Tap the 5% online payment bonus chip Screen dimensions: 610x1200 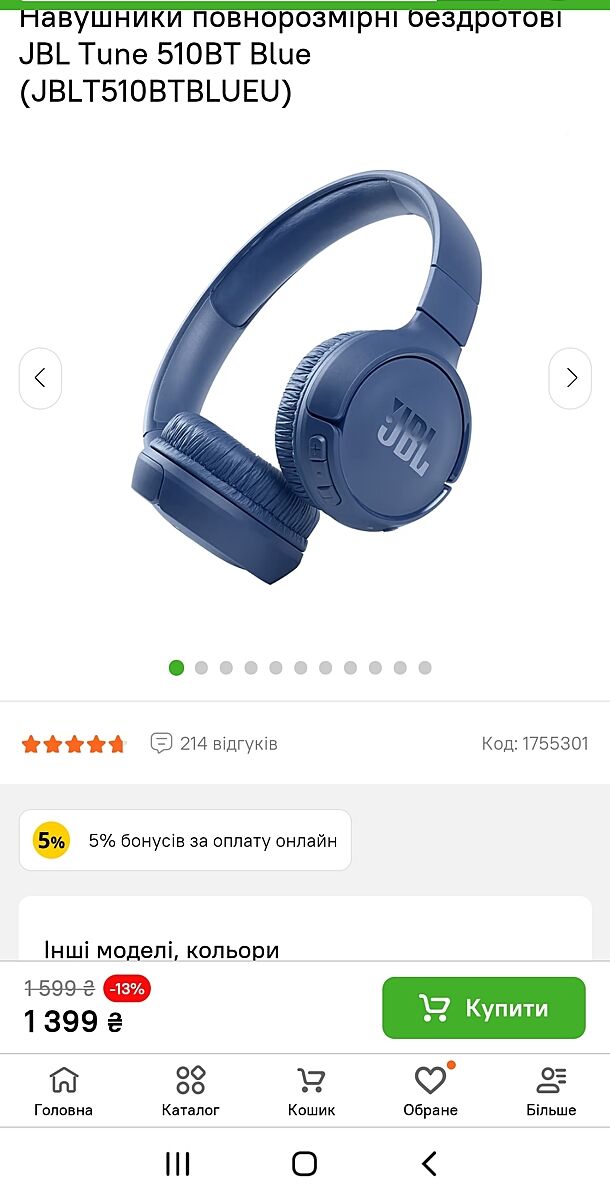185,840
